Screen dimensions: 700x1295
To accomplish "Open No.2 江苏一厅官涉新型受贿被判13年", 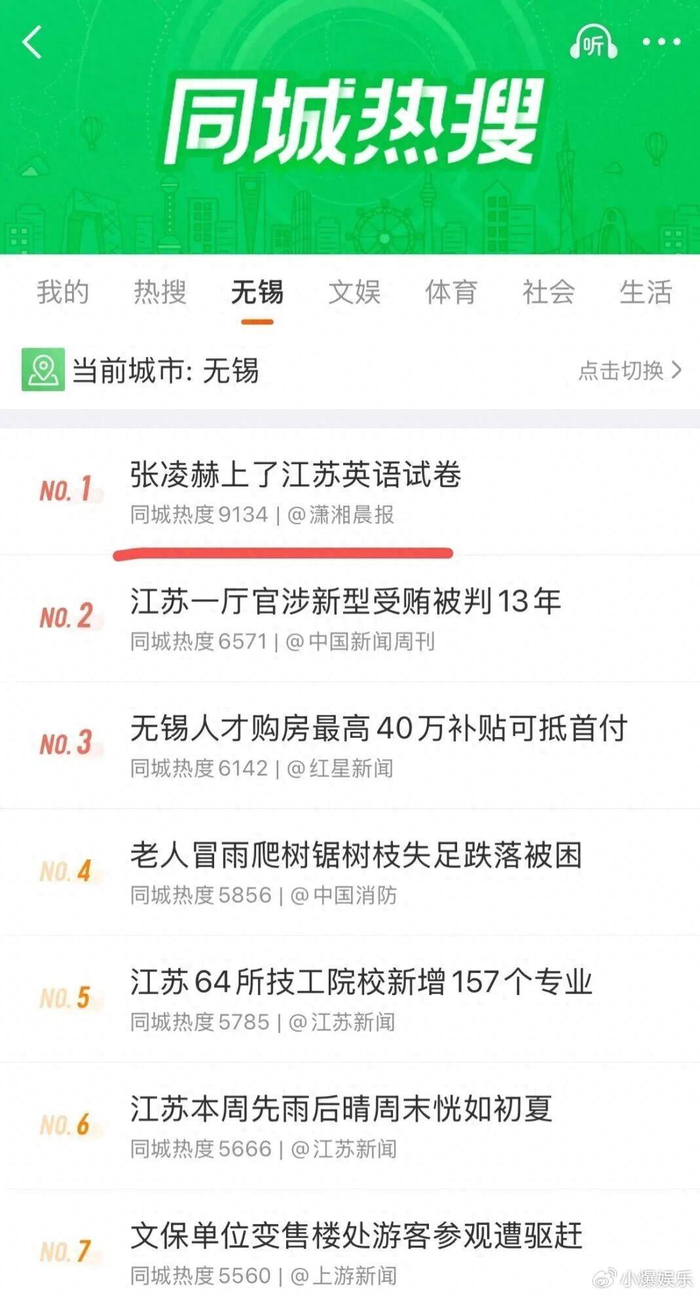I will coord(345,601).
